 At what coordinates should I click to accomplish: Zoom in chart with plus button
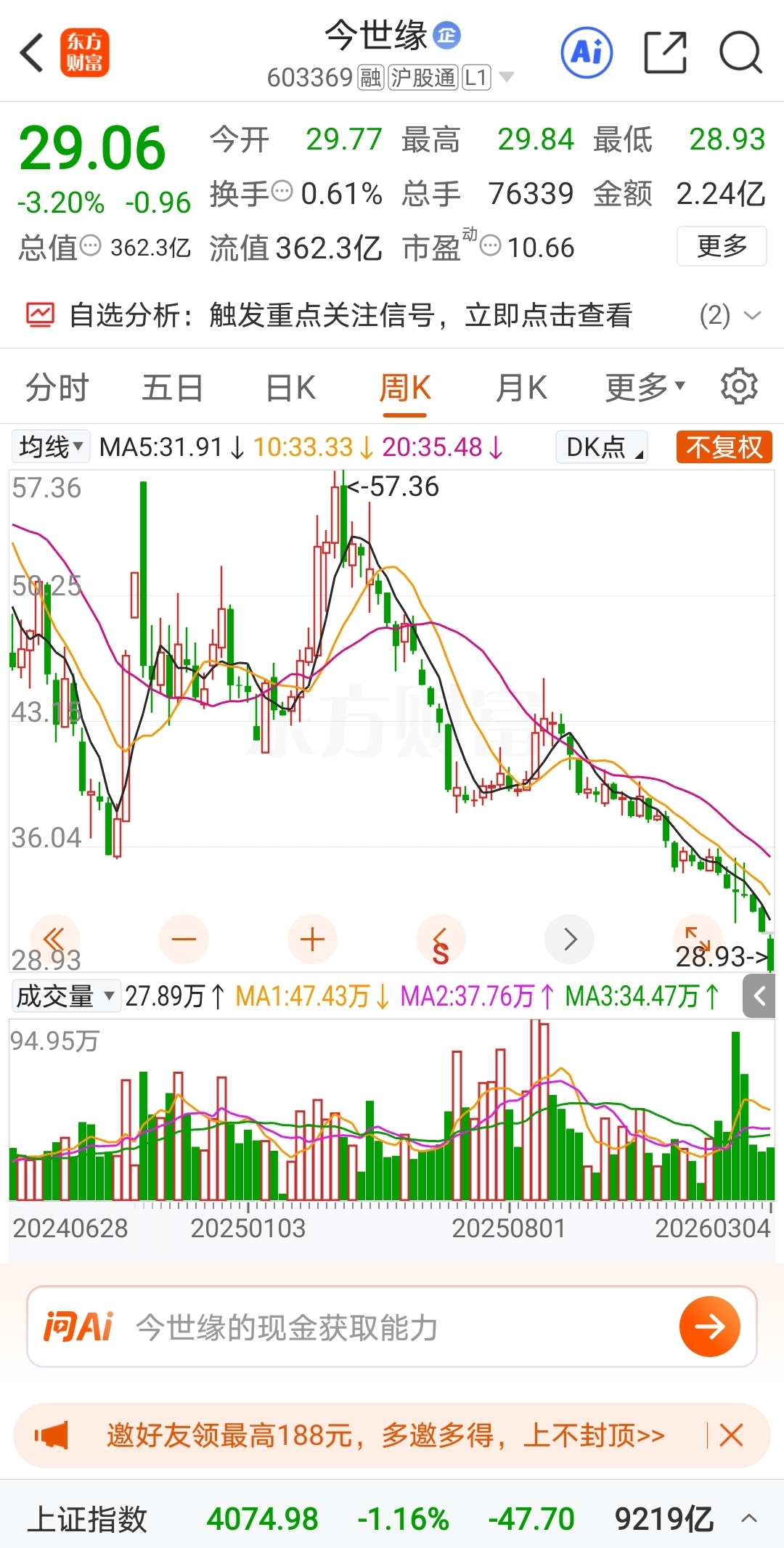point(312,939)
